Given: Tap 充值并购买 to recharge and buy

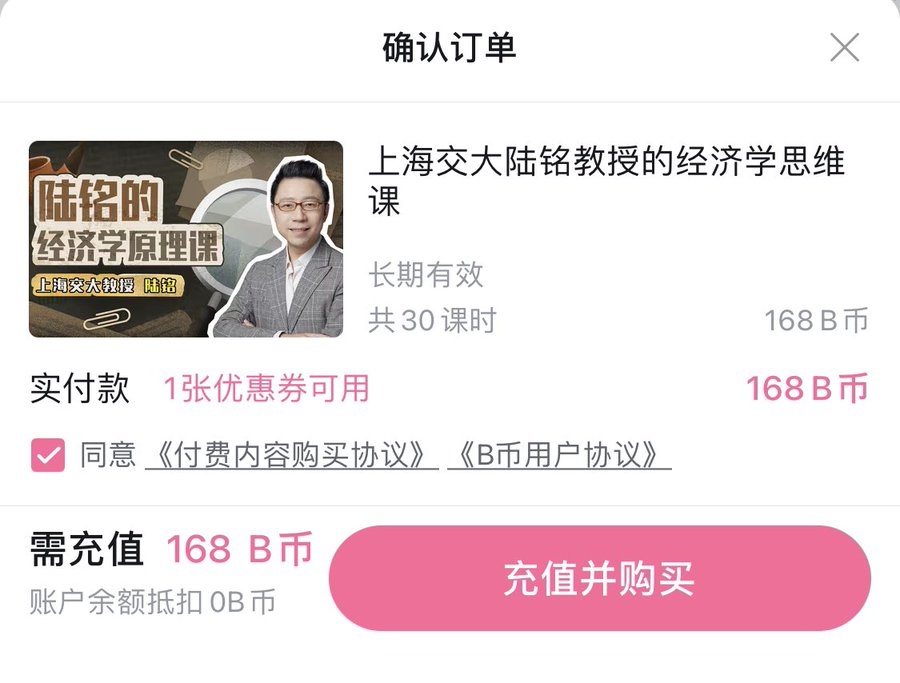Looking at the screenshot, I should pyautogui.click(x=599, y=579).
